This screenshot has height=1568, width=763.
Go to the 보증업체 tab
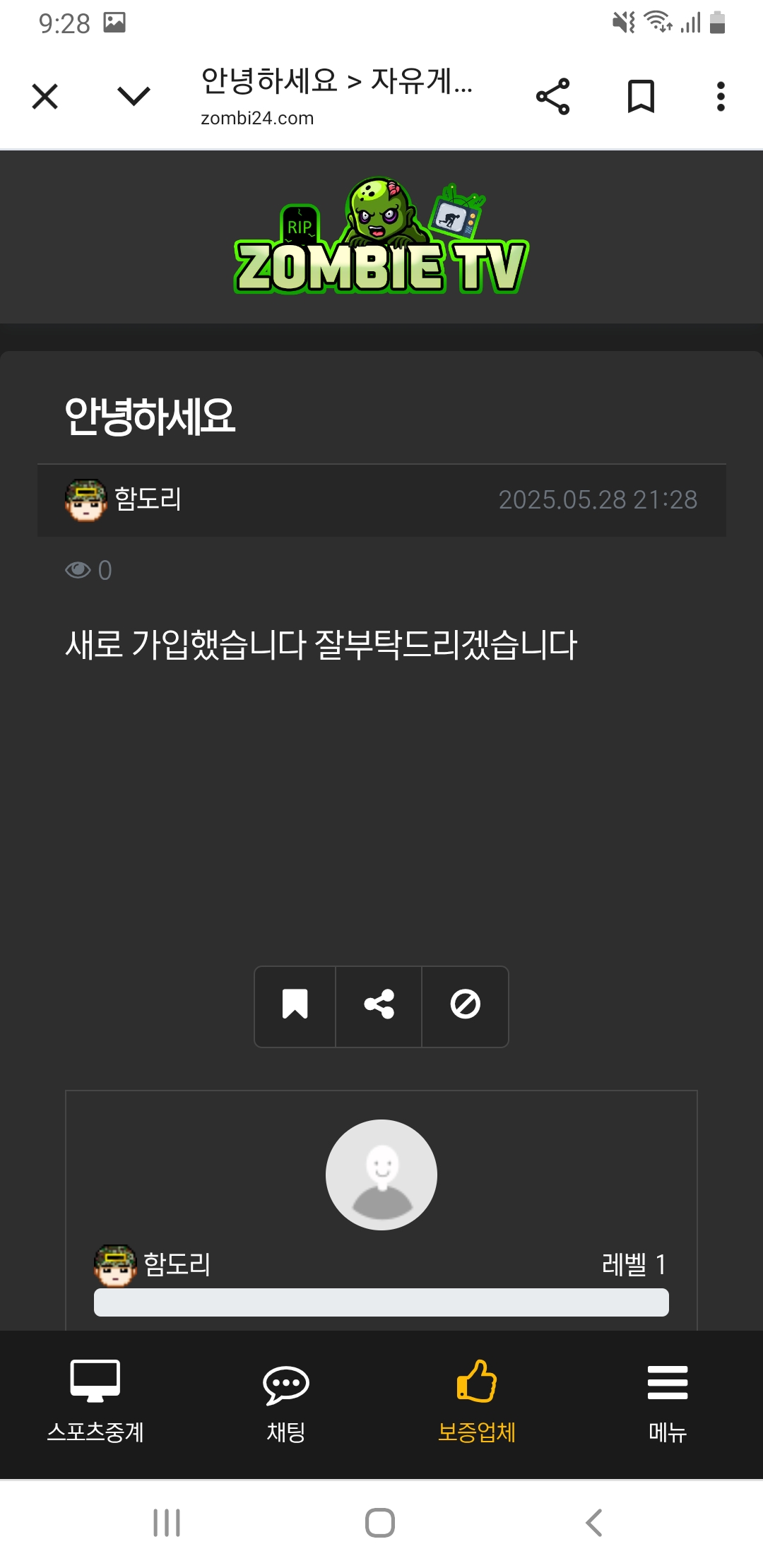(477, 1402)
